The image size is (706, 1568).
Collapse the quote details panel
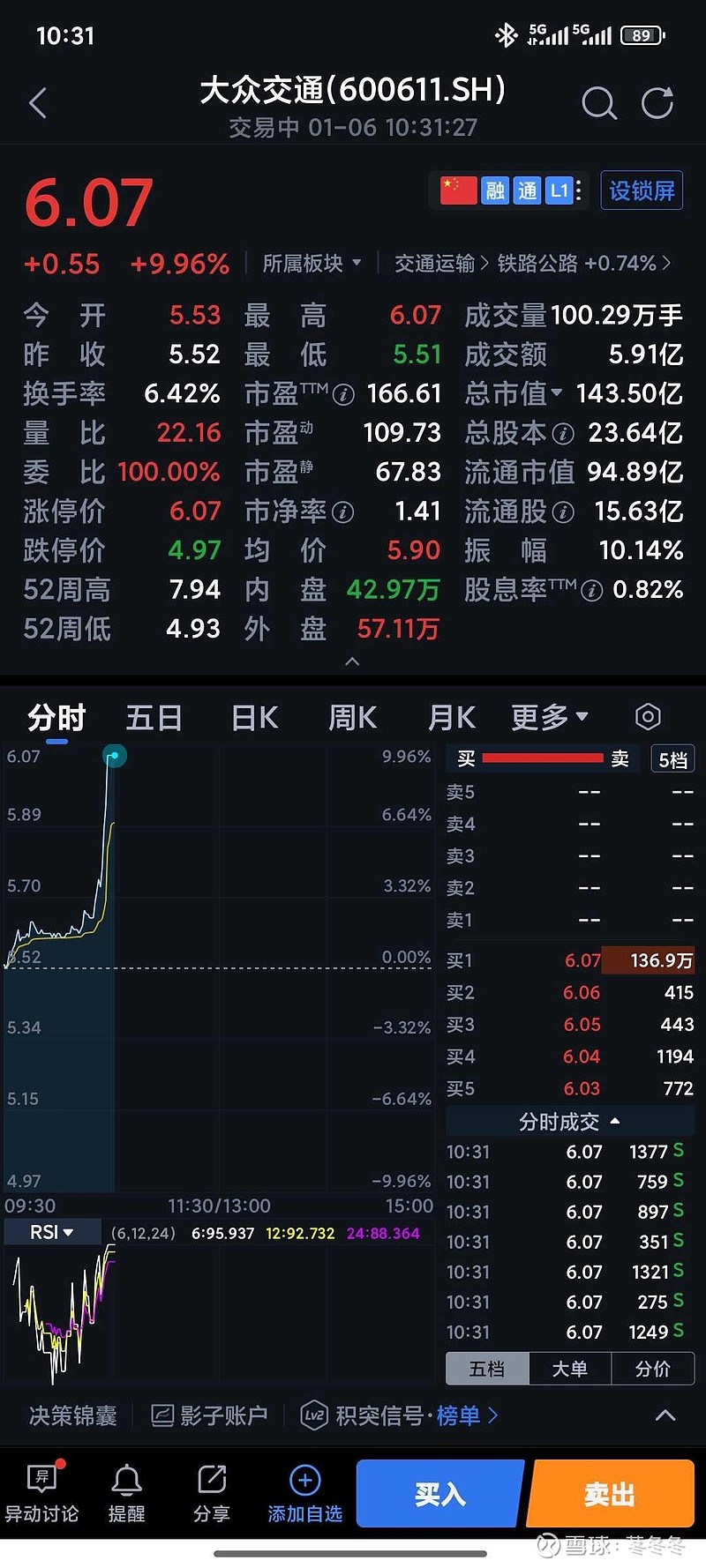(x=352, y=661)
